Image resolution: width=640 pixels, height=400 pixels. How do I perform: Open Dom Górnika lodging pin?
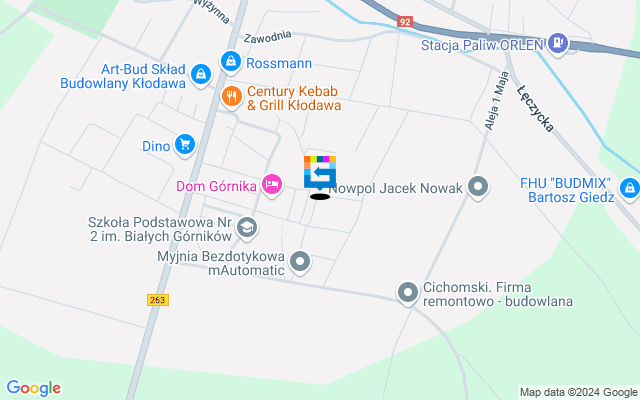[271, 184]
